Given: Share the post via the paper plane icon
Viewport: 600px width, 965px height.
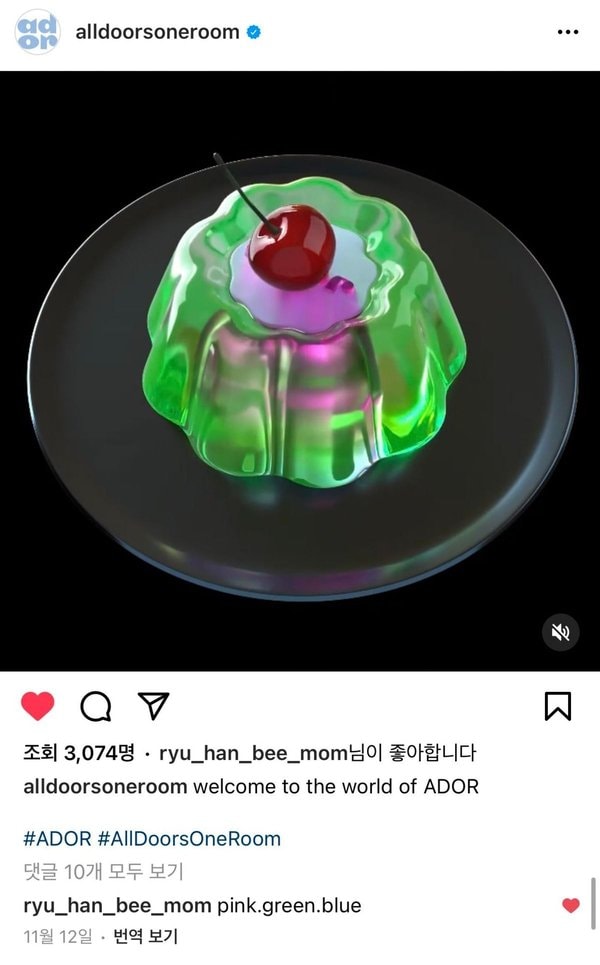Looking at the screenshot, I should click(x=153, y=706).
